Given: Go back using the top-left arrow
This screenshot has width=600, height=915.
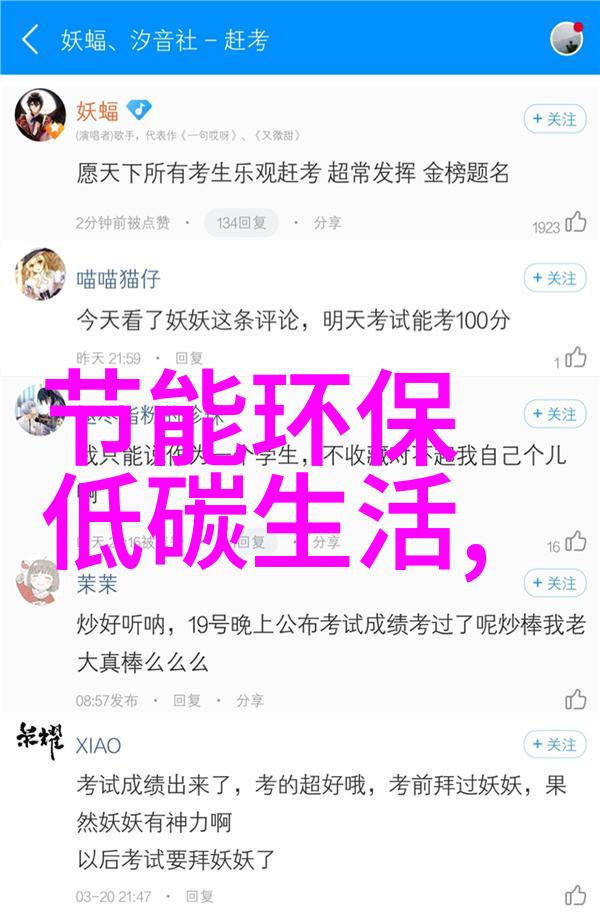Looking at the screenshot, I should click(x=30, y=41).
